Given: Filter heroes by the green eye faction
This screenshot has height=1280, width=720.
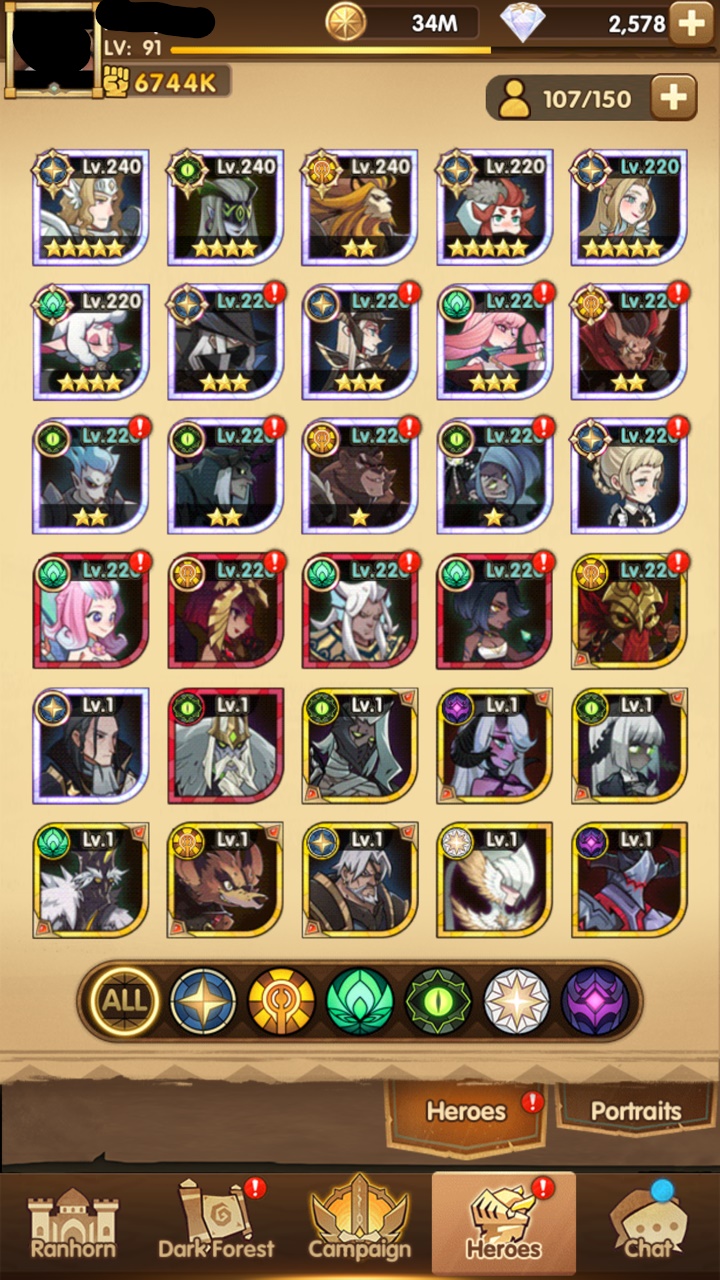Looking at the screenshot, I should point(438,1001).
